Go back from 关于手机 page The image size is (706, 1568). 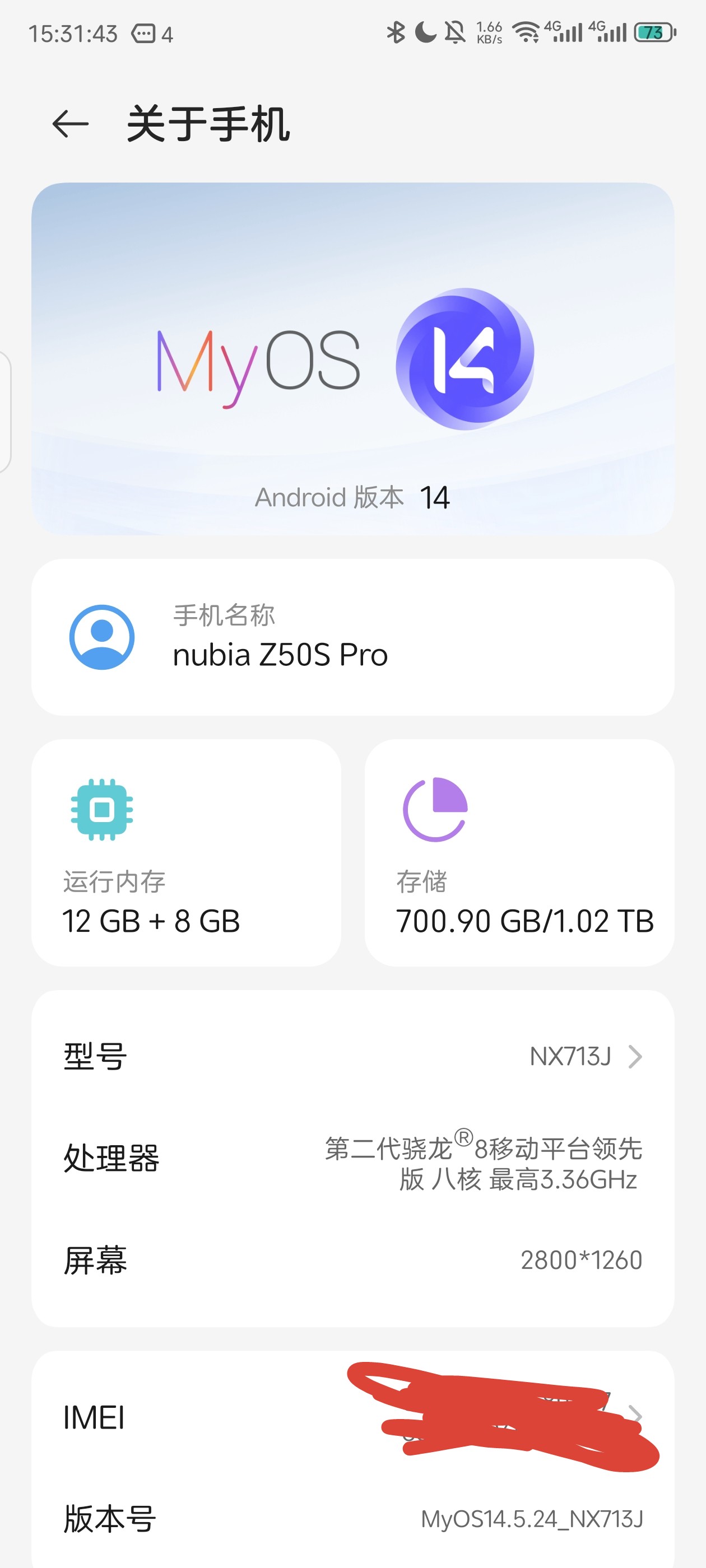click(71, 125)
